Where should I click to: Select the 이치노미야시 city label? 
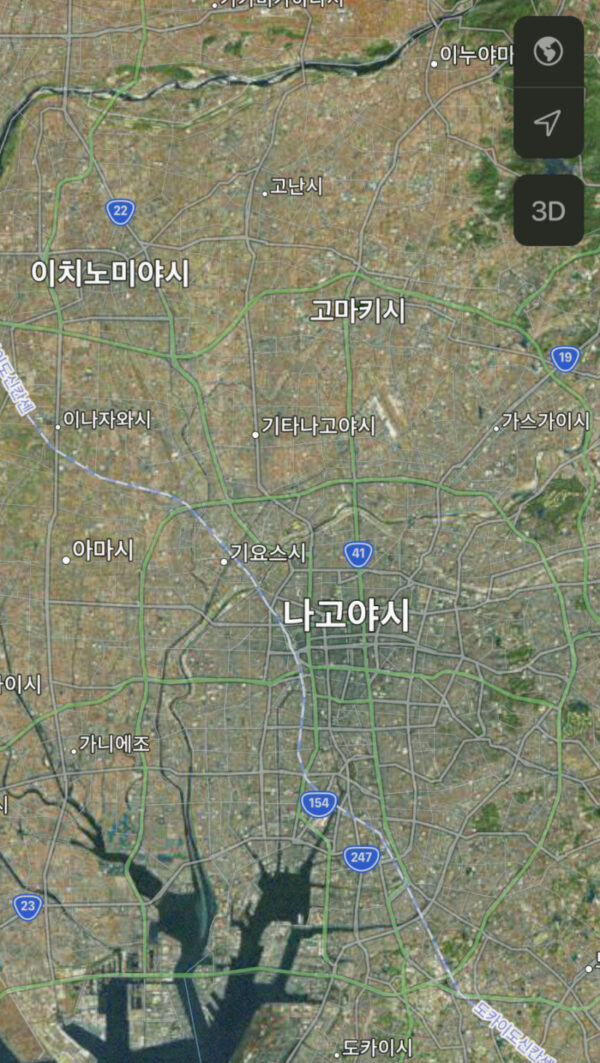point(110,272)
